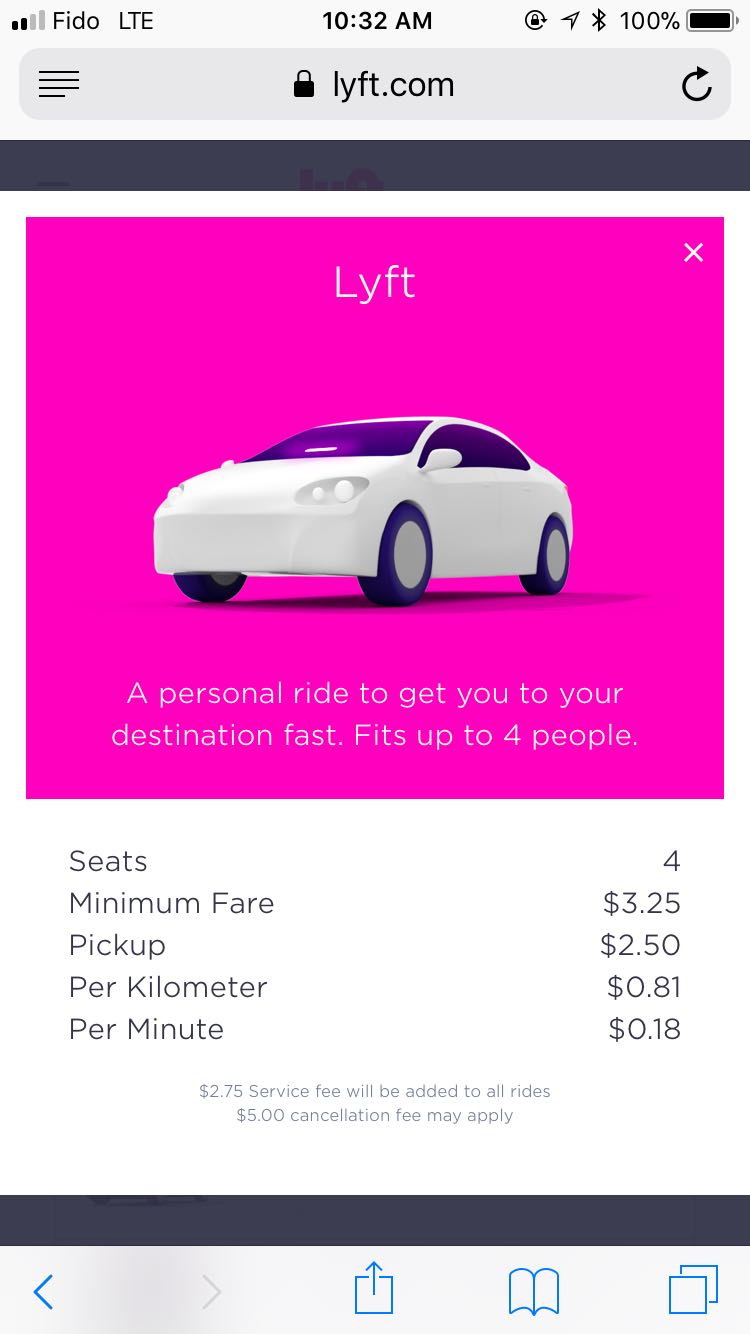Tap the location arrow icon in status bar

coord(570,19)
